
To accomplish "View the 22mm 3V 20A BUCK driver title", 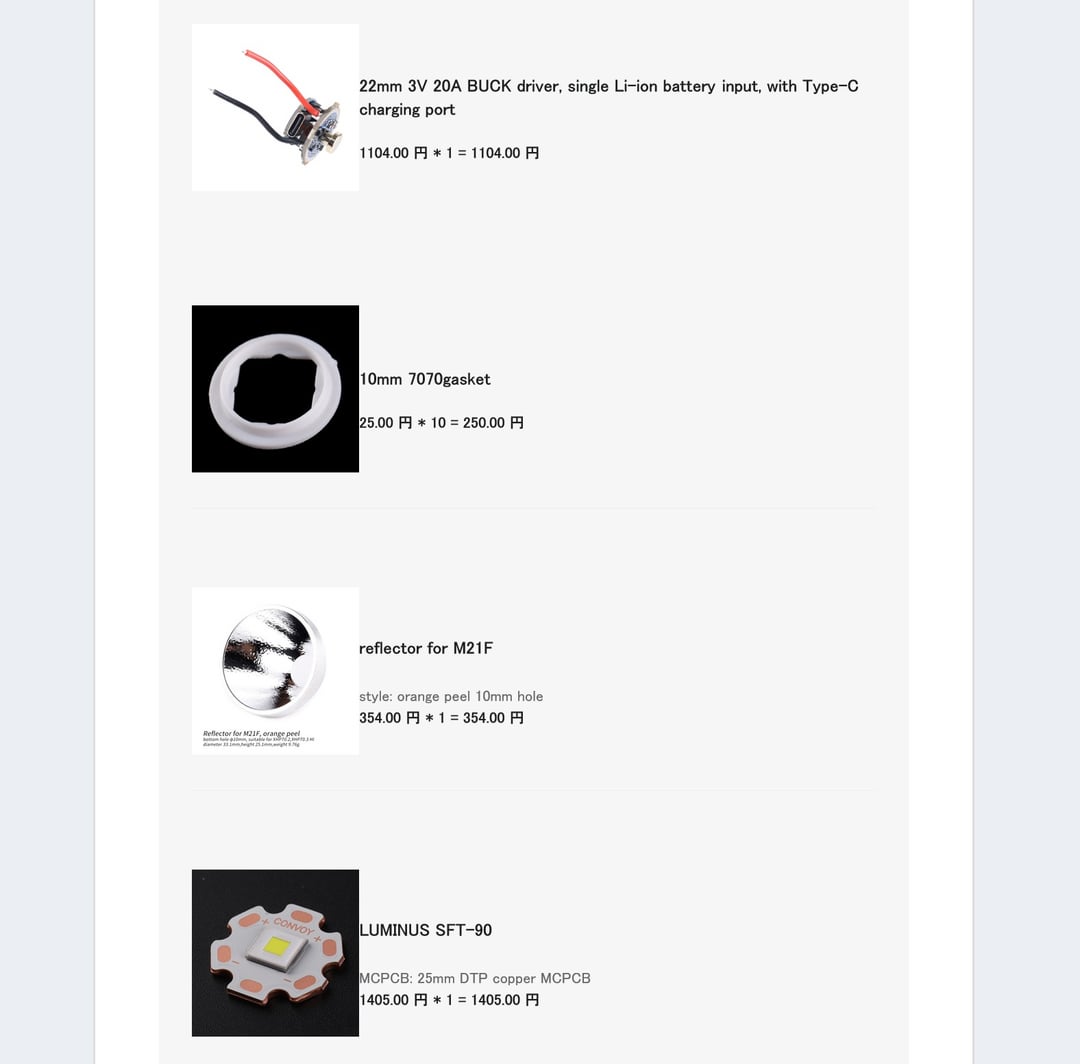I will [x=608, y=97].
